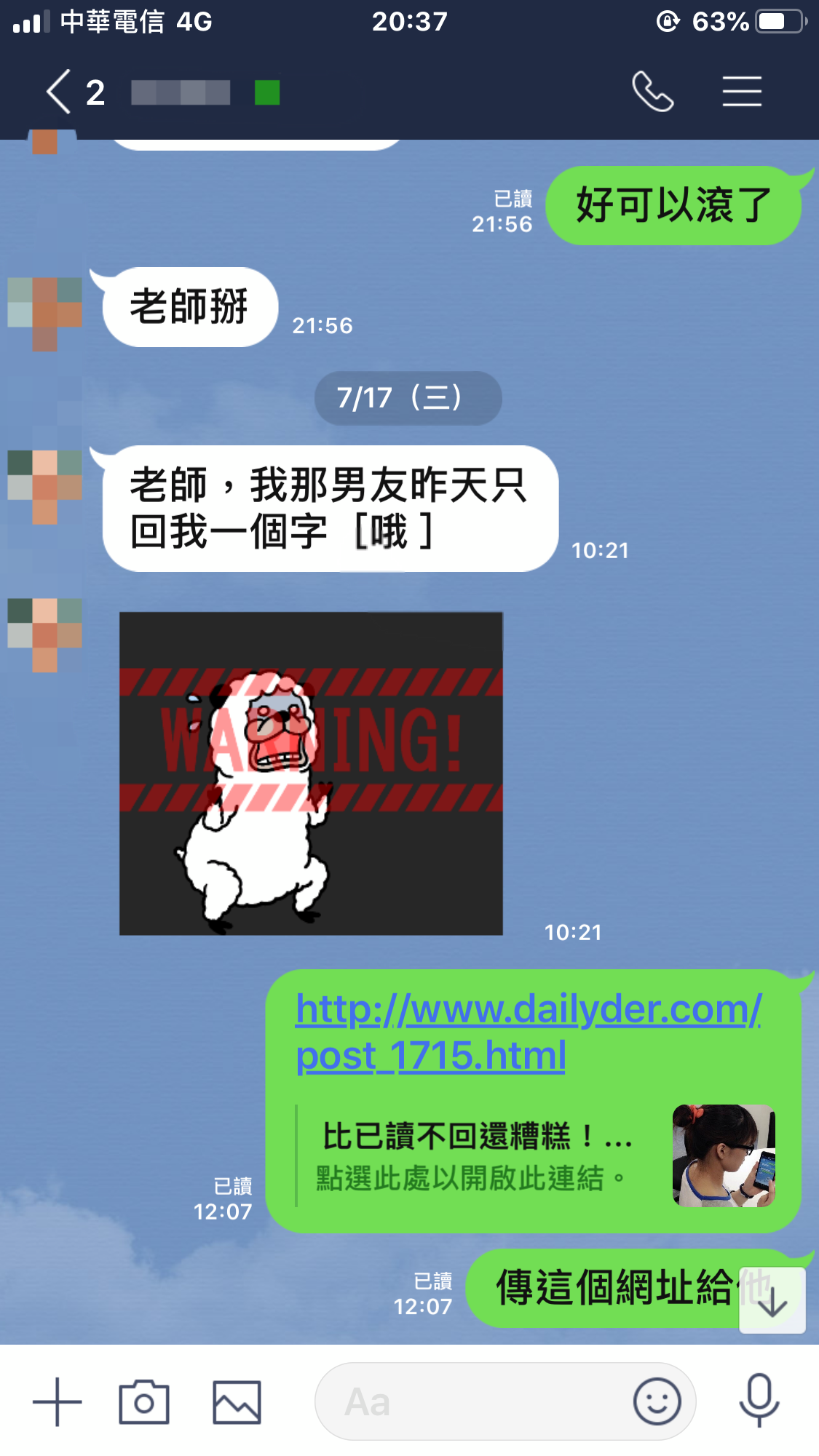Start a voice call from the phone icon
The height and width of the screenshot is (1456, 819).
(x=653, y=92)
